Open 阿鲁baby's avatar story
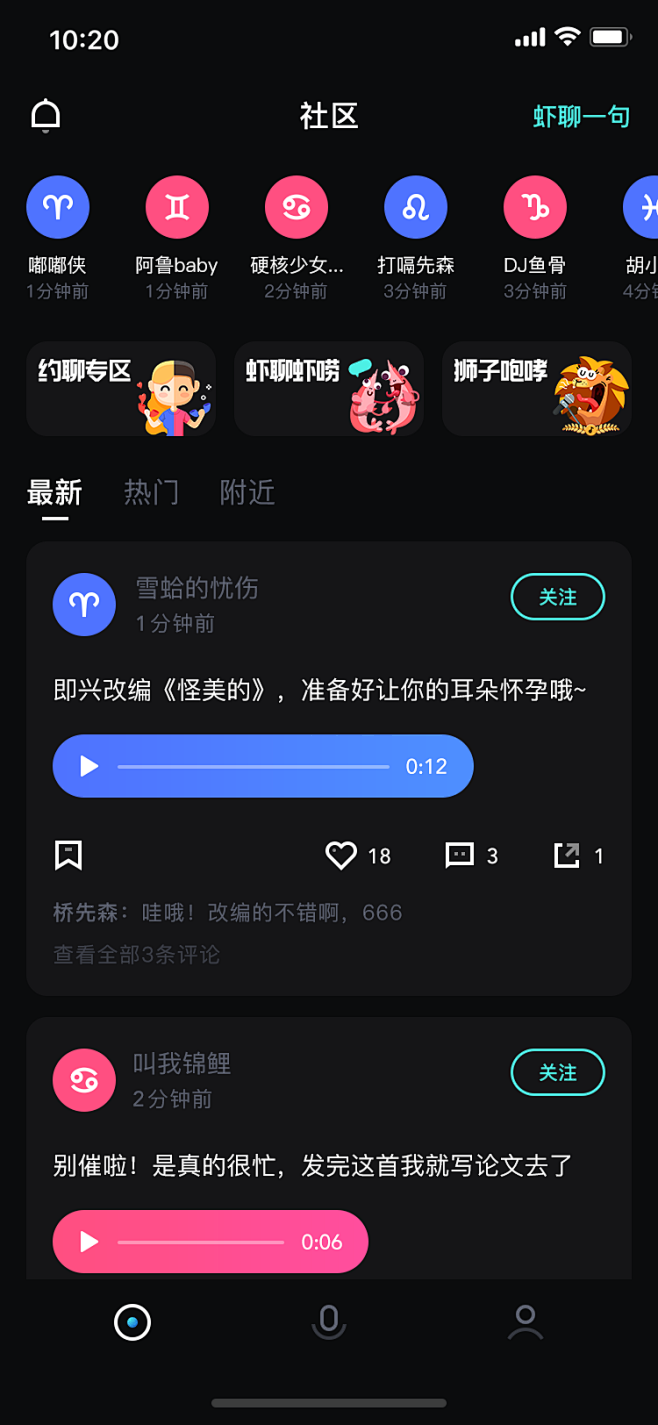Screen dimensions: 658x1425 click(177, 208)
